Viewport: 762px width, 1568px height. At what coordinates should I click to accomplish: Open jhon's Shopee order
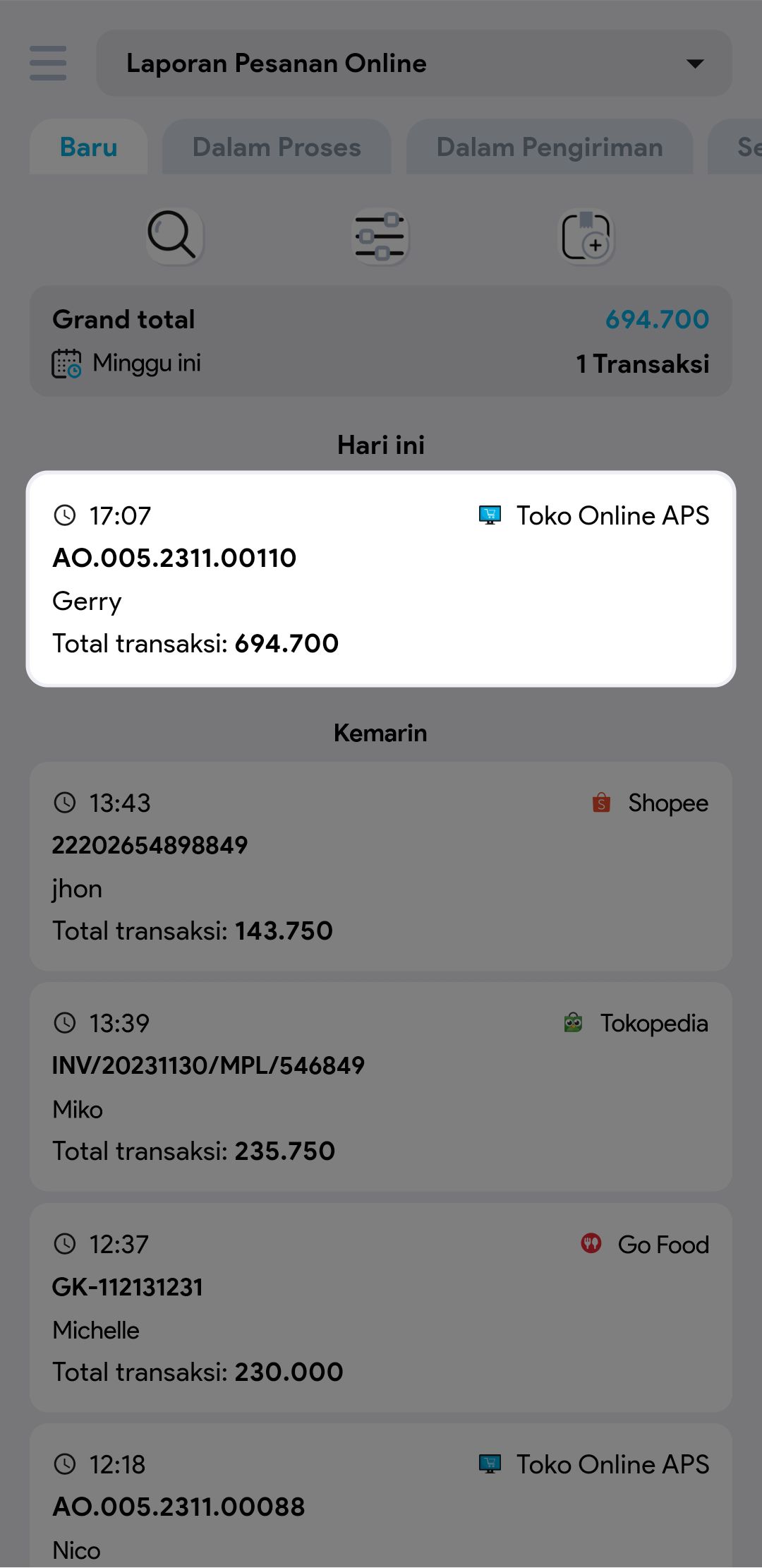pos(381,866)
